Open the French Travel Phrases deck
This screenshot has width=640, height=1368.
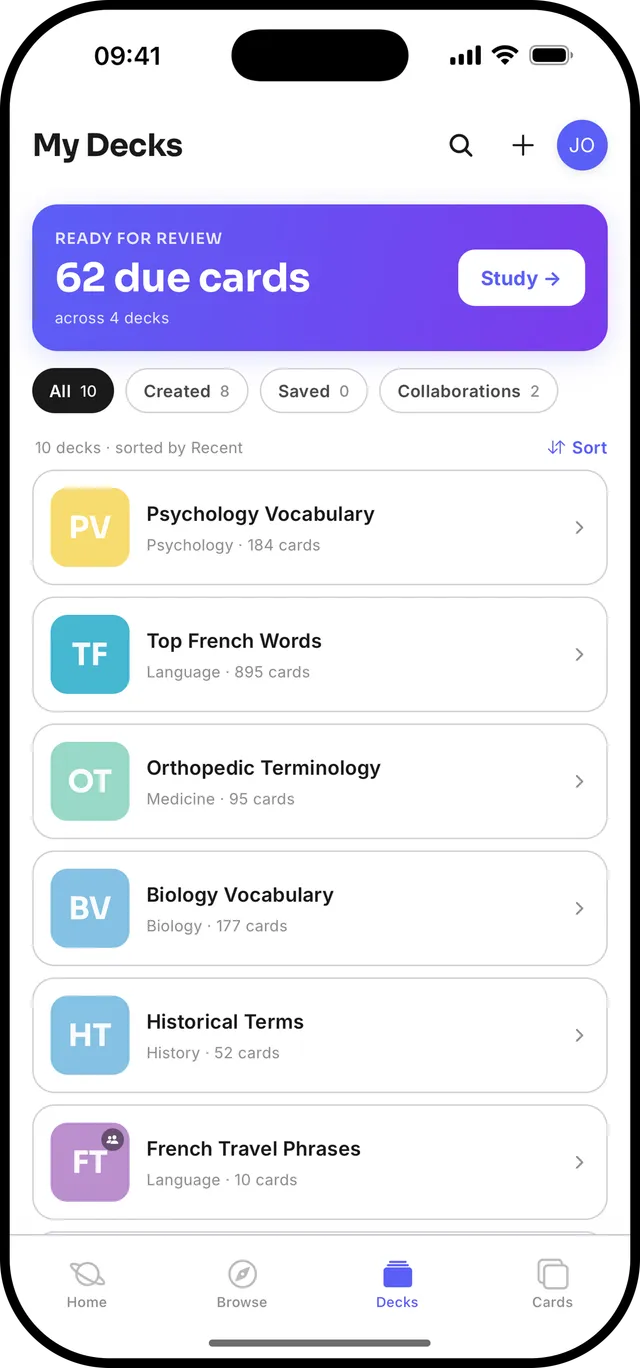pyautogui.click(x=320, y=1162)
